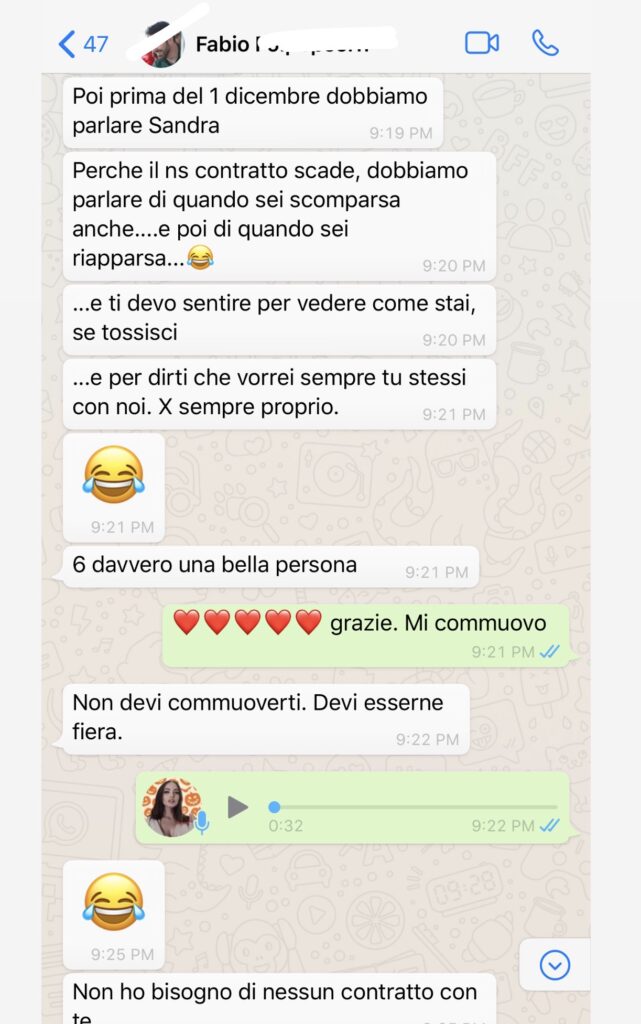Screen dimensions: 641x1024
Task: Jump to the latest message with the down arrow
Action: (x=554, y=965)
